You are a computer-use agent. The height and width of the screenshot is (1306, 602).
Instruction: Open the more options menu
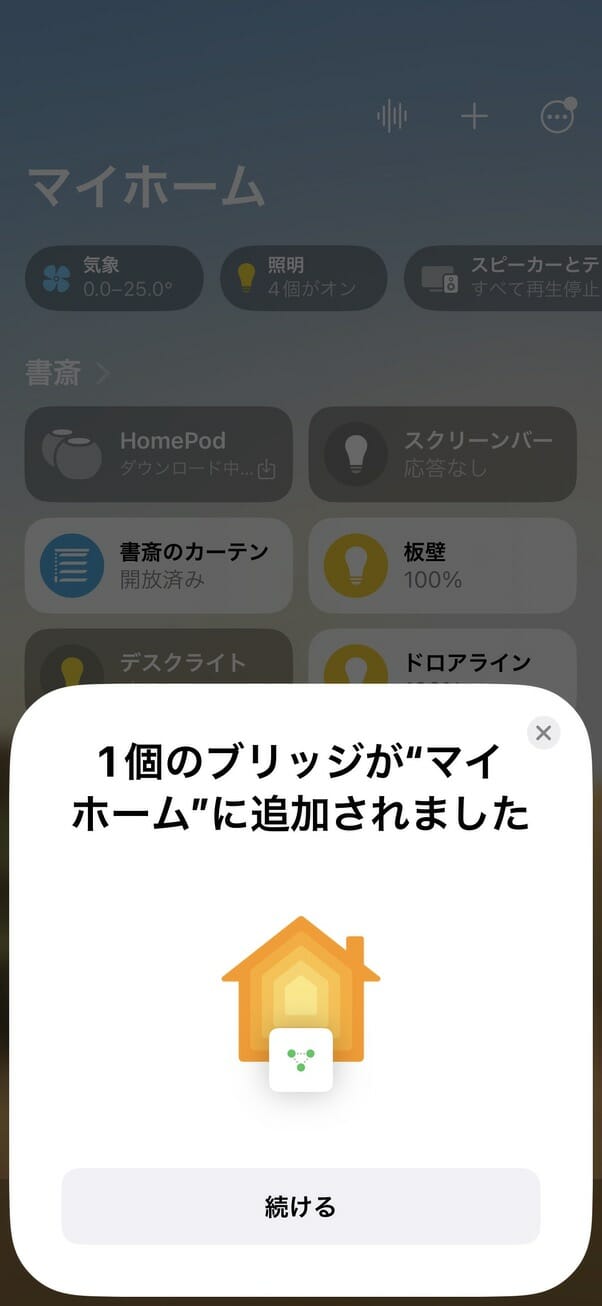click(x=557, y=117)
